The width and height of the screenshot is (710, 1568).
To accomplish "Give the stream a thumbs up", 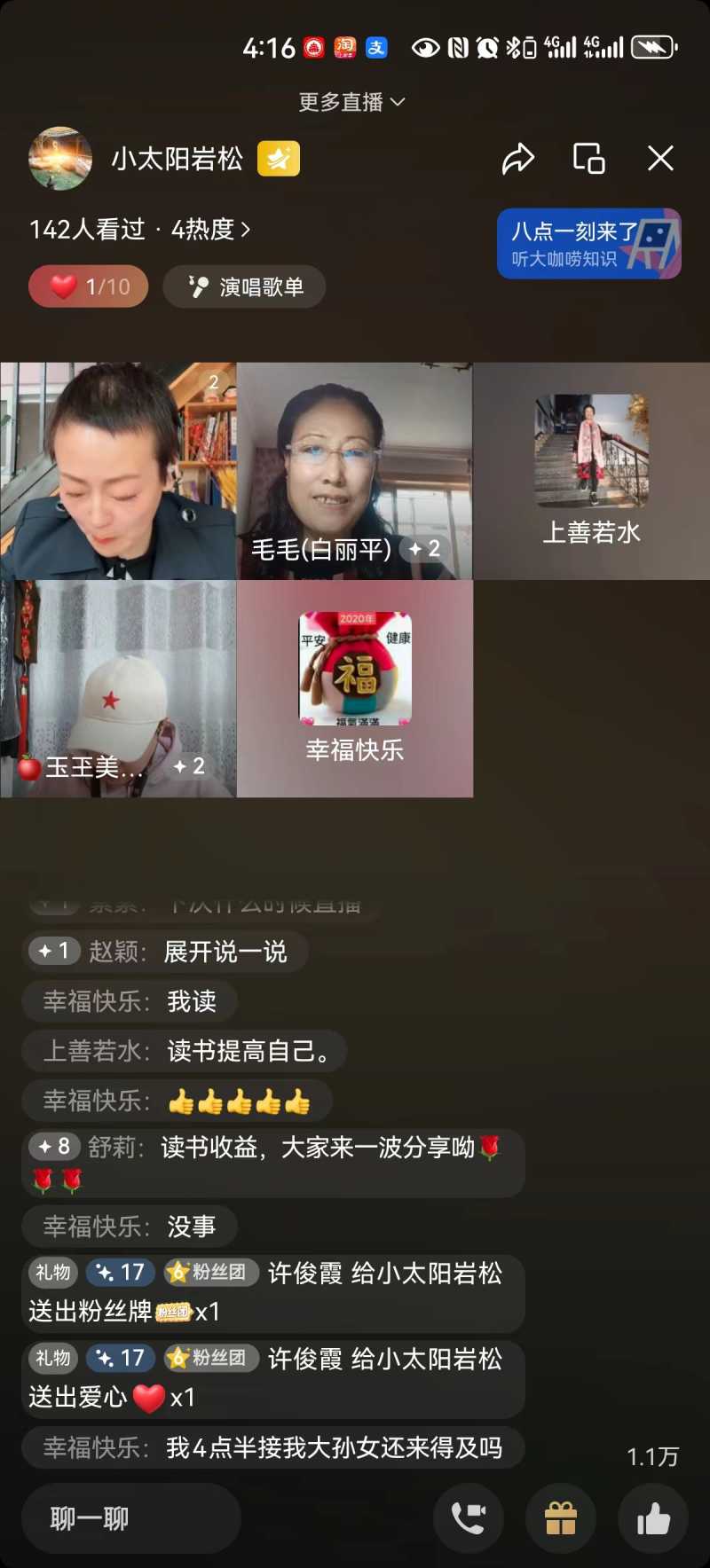I will point(653,1518).
